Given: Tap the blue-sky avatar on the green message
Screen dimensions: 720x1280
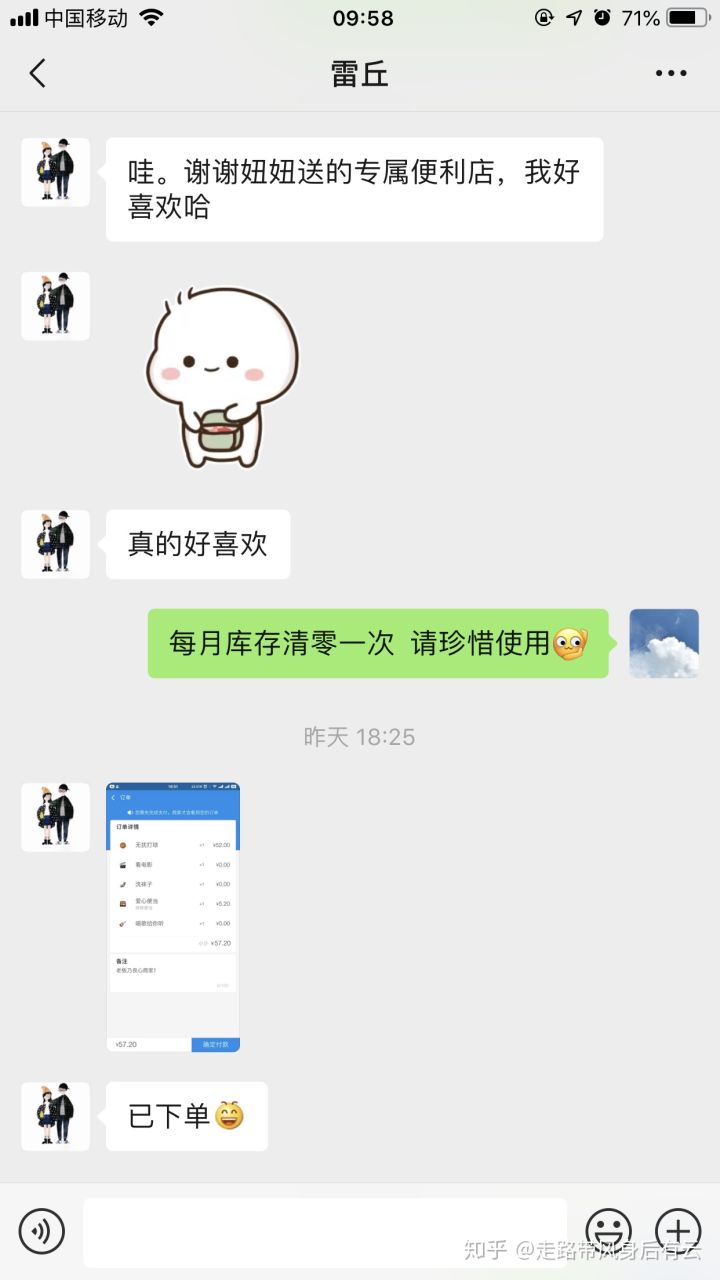Looking at the screenshot, I should coord(663,643).
